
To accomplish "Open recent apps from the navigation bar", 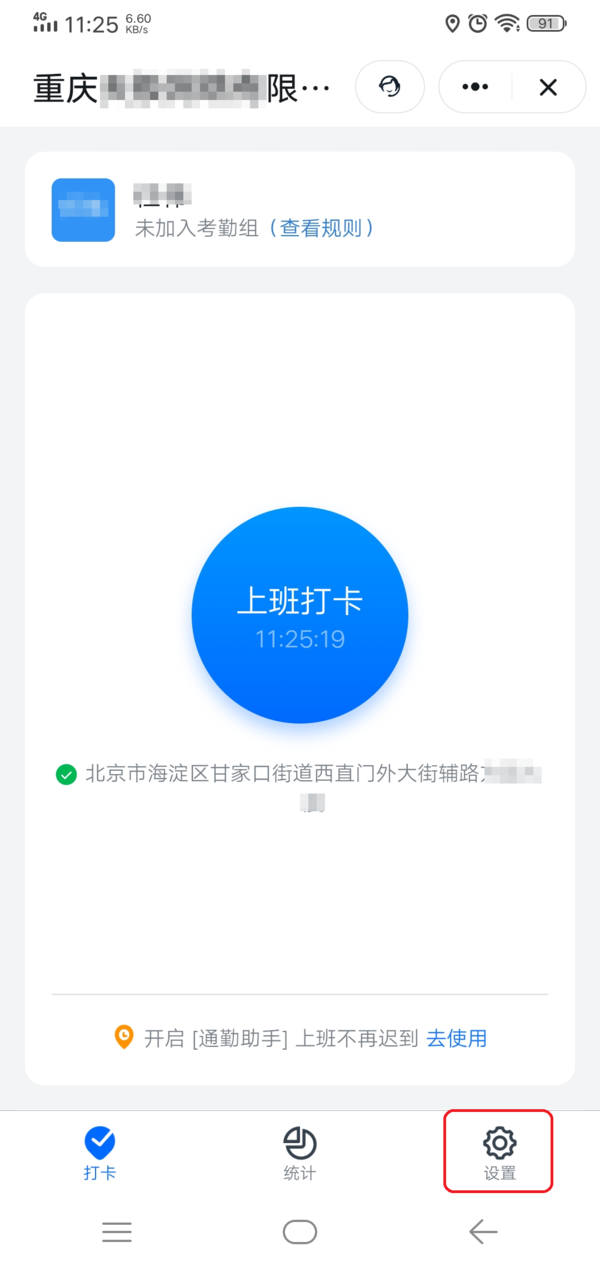I will [x=117, y=1232].
